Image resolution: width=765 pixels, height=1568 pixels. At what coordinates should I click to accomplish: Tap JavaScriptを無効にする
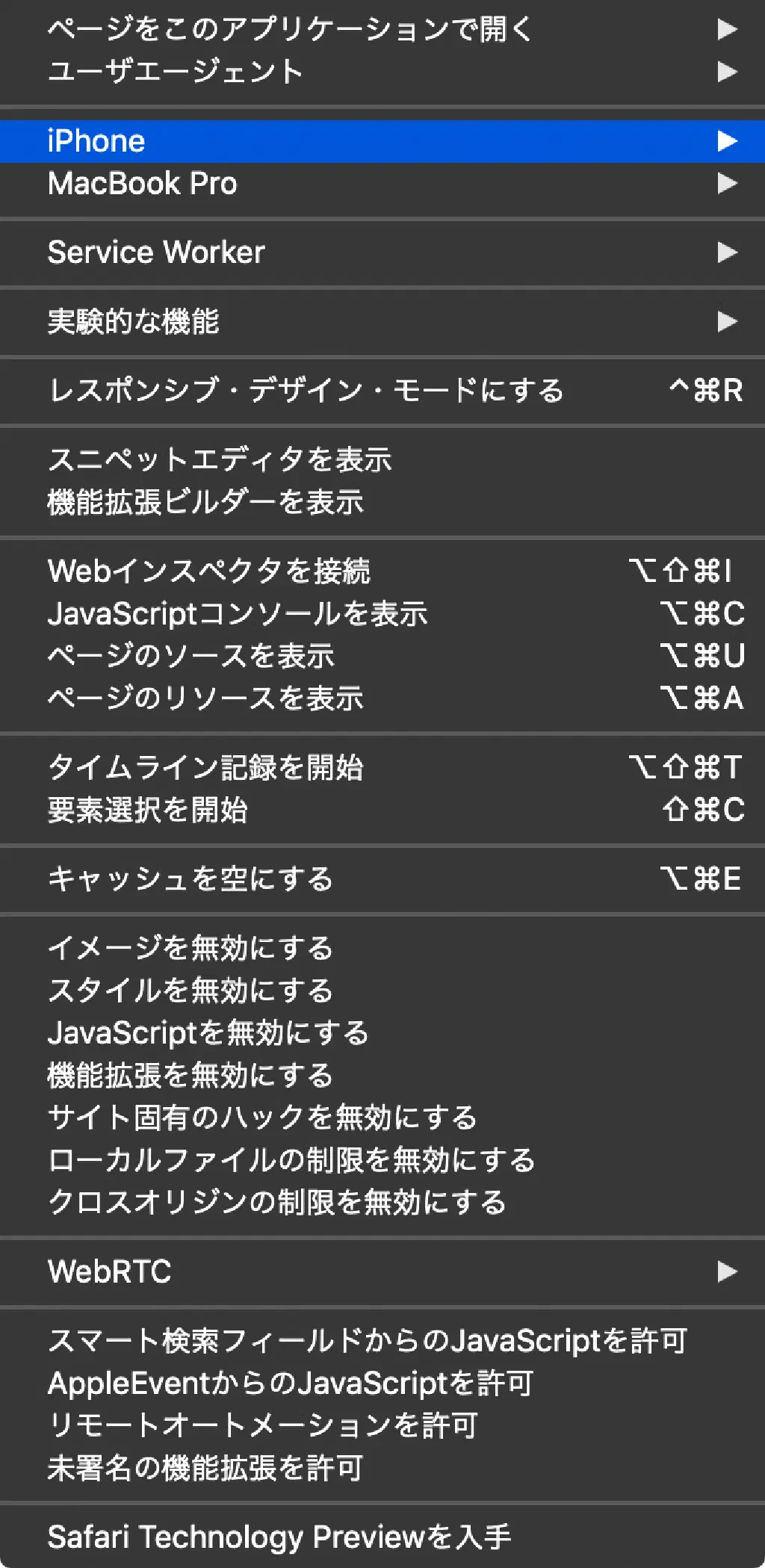tap(208, 1033)
